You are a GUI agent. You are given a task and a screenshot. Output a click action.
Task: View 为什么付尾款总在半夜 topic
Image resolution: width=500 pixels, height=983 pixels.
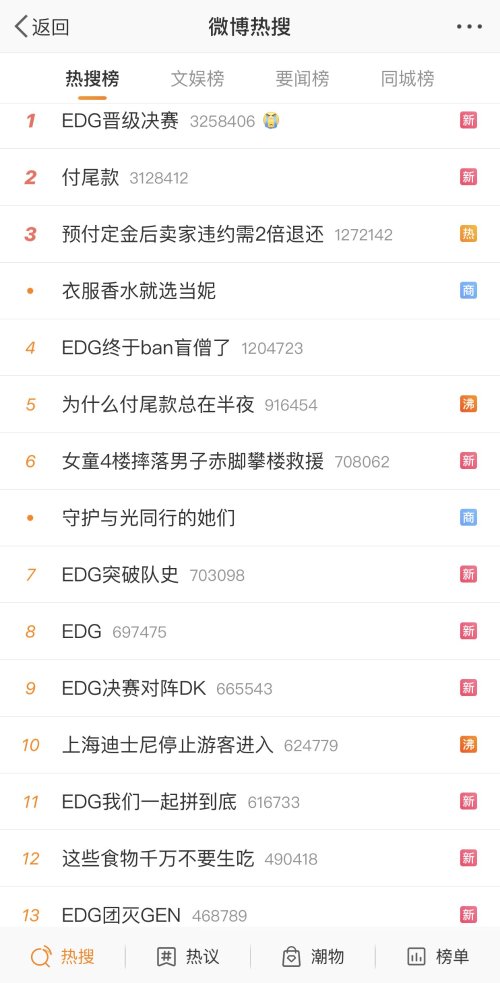[250, 404]
